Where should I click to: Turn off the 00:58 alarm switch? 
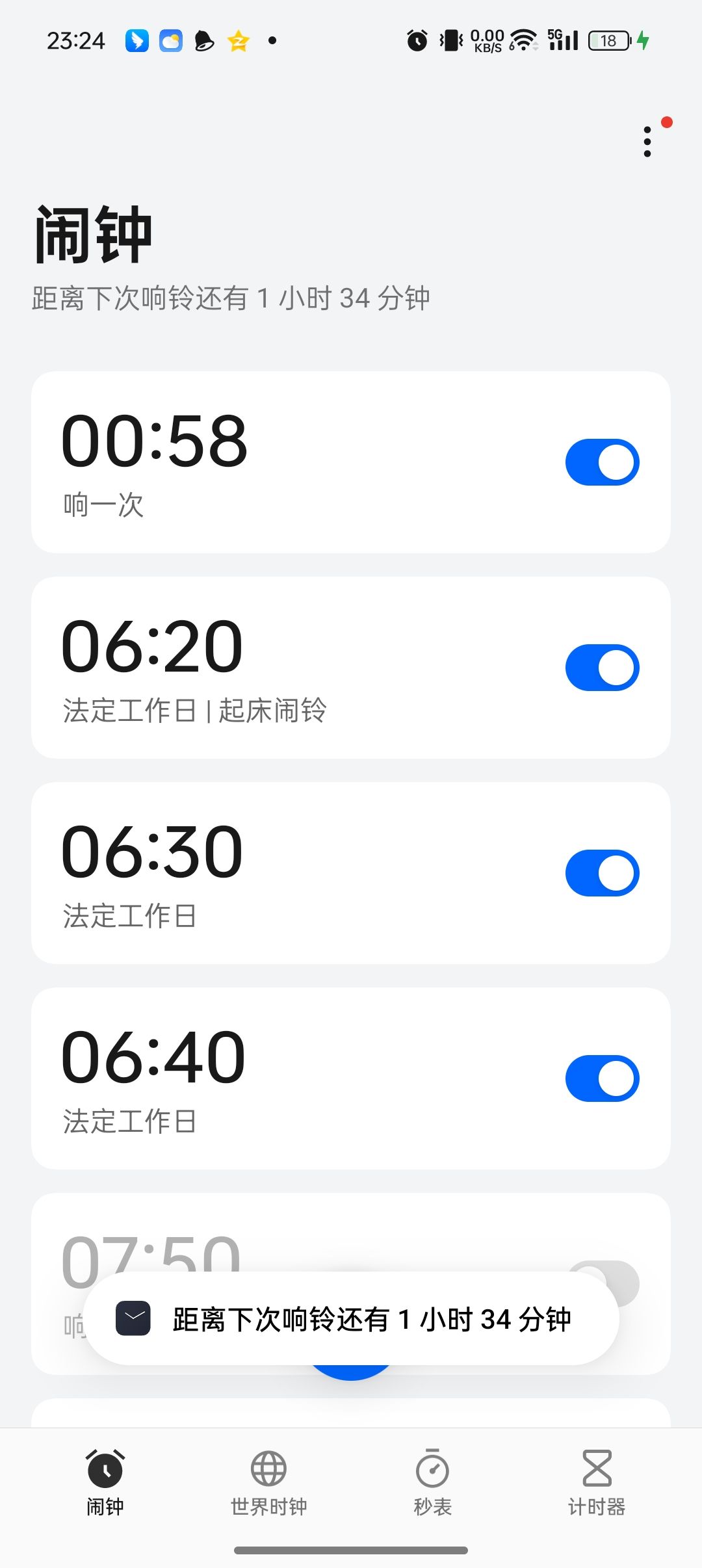(602, 462)
